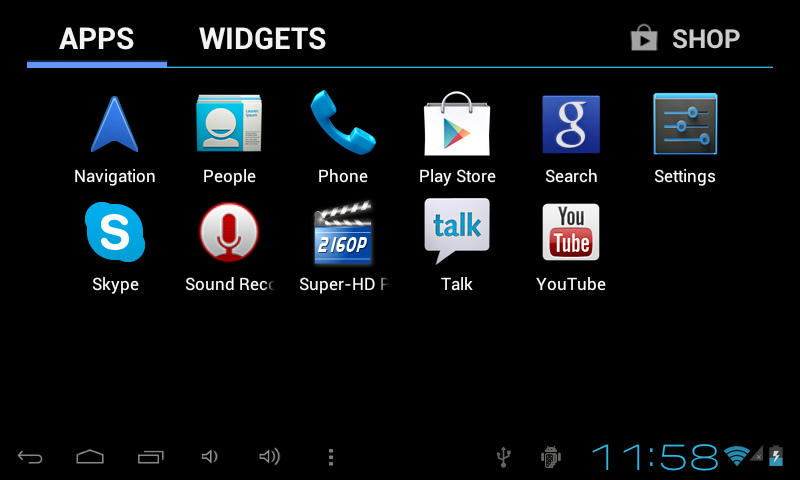Tap the volume up icon
Image resolution: width=800 pixels, height=480 pixels.
point(269,457)
